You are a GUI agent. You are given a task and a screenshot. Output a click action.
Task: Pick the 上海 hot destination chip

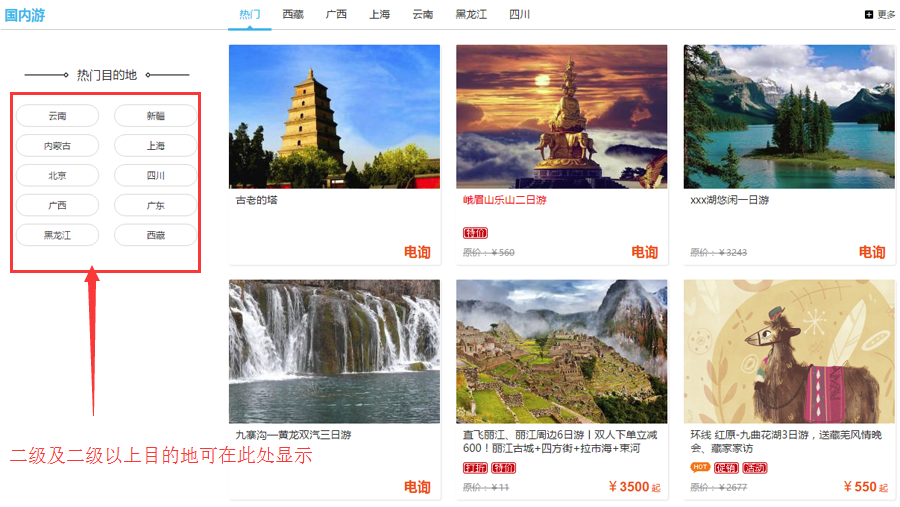155,146
